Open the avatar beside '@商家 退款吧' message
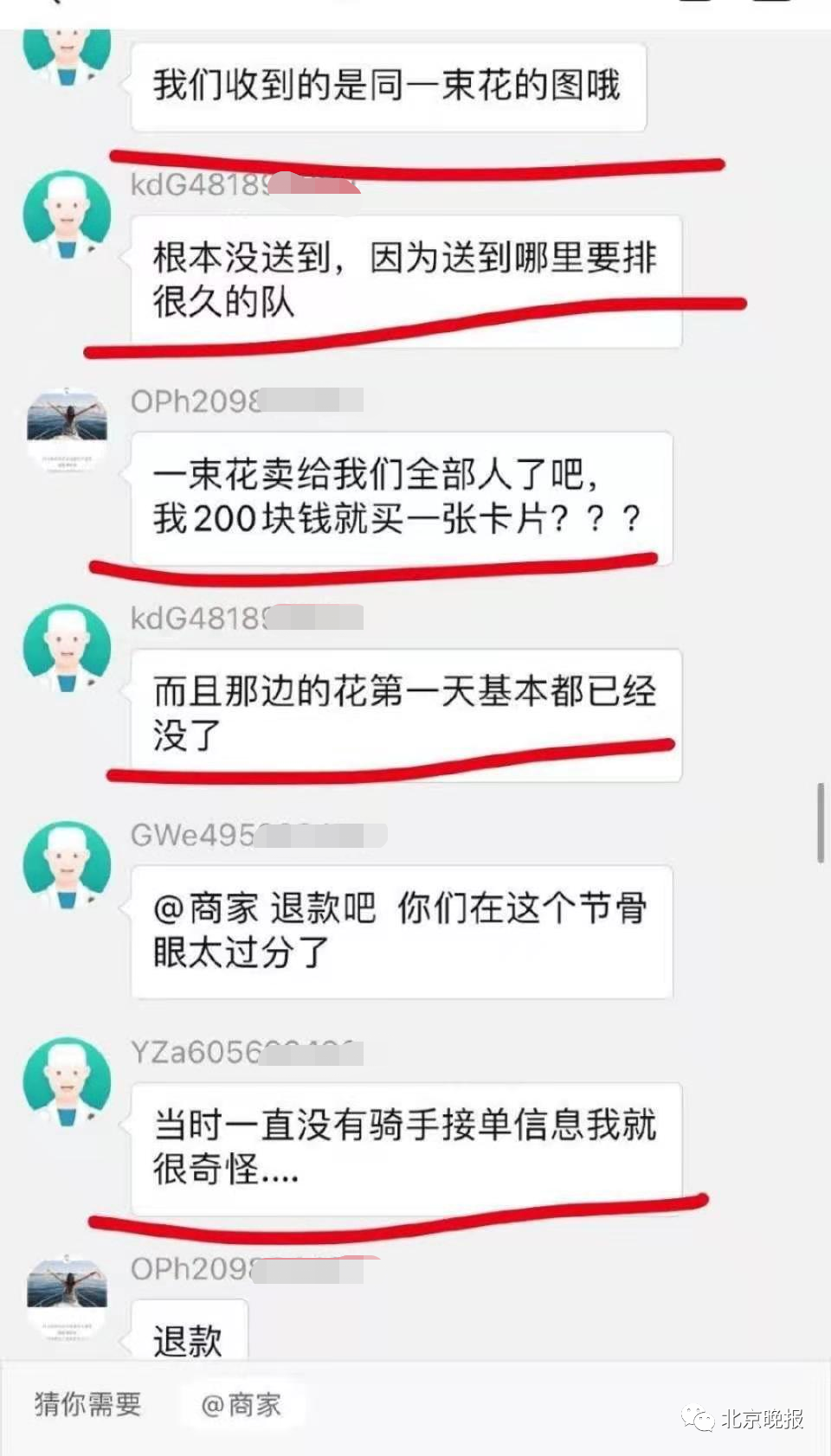The image size is (831, 1456). tap(67, 864)
